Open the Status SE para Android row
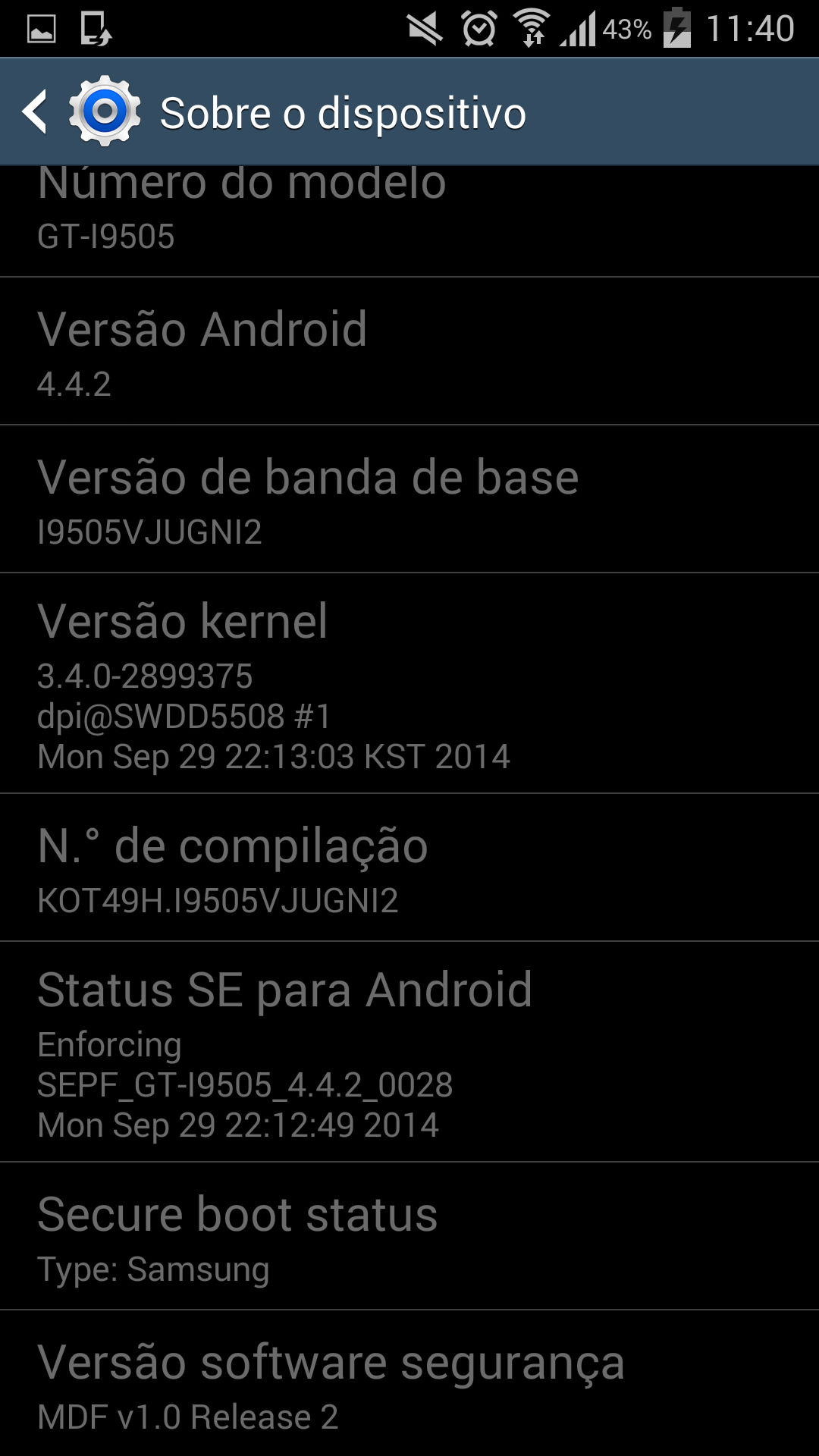819x1456 pixels. click(x=409, y=1052)
